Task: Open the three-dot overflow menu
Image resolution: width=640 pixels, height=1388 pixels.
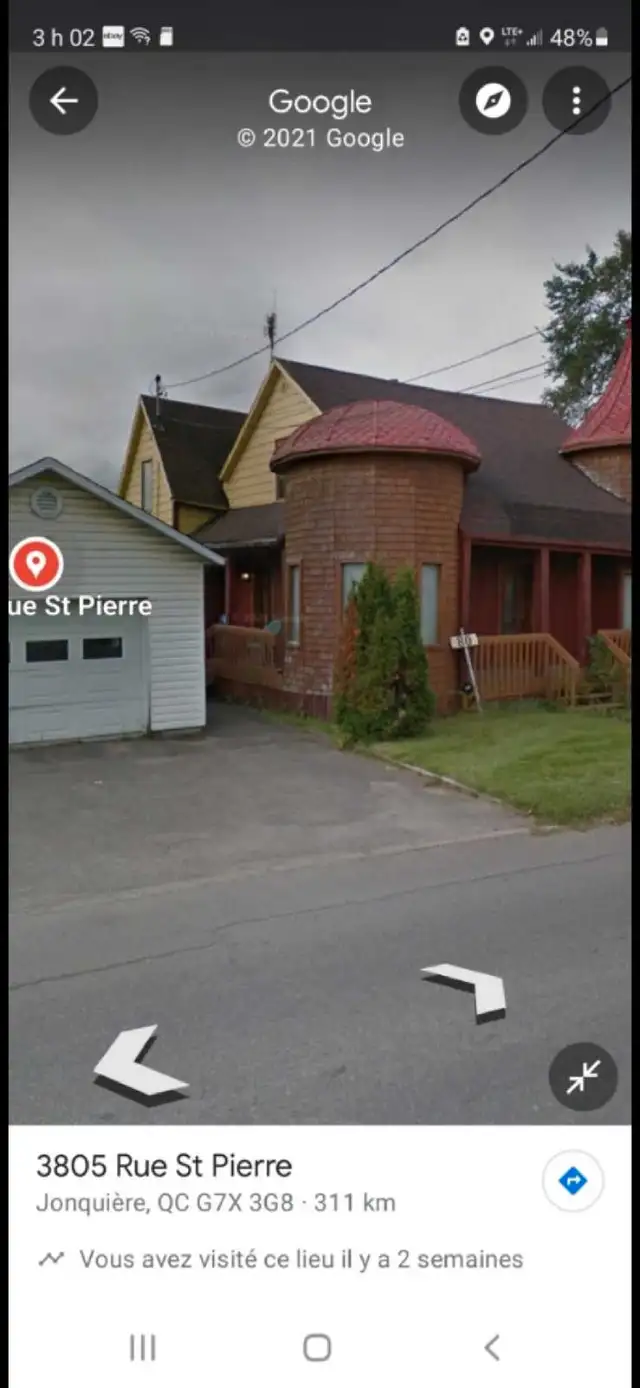Action: (576, 100)
